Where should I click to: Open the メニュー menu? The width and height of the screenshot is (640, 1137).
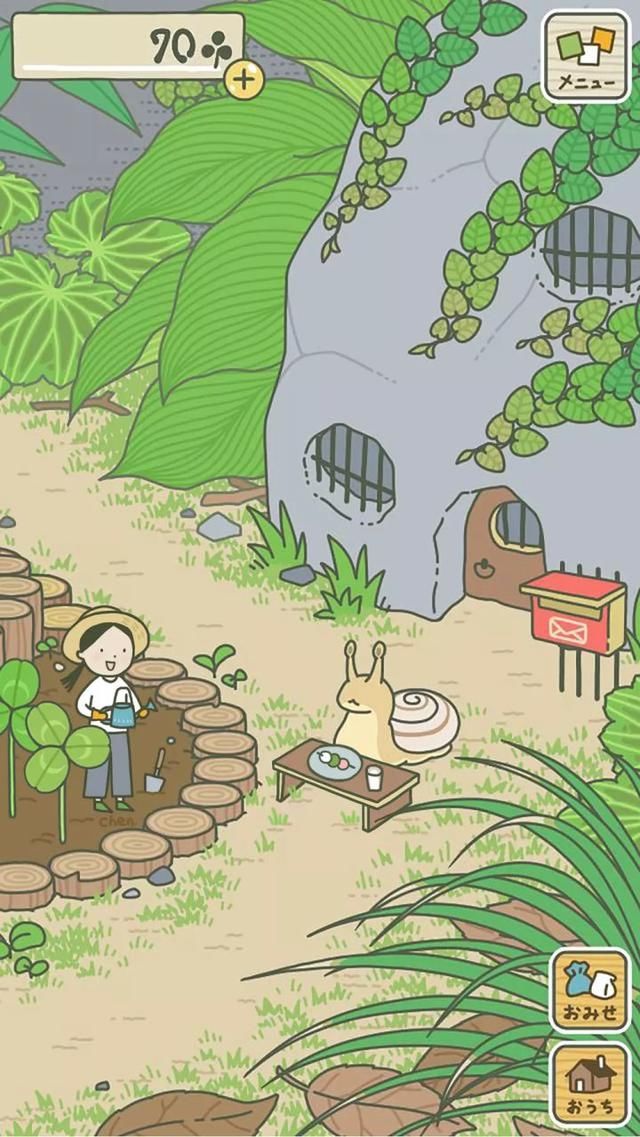coord(586,55)
